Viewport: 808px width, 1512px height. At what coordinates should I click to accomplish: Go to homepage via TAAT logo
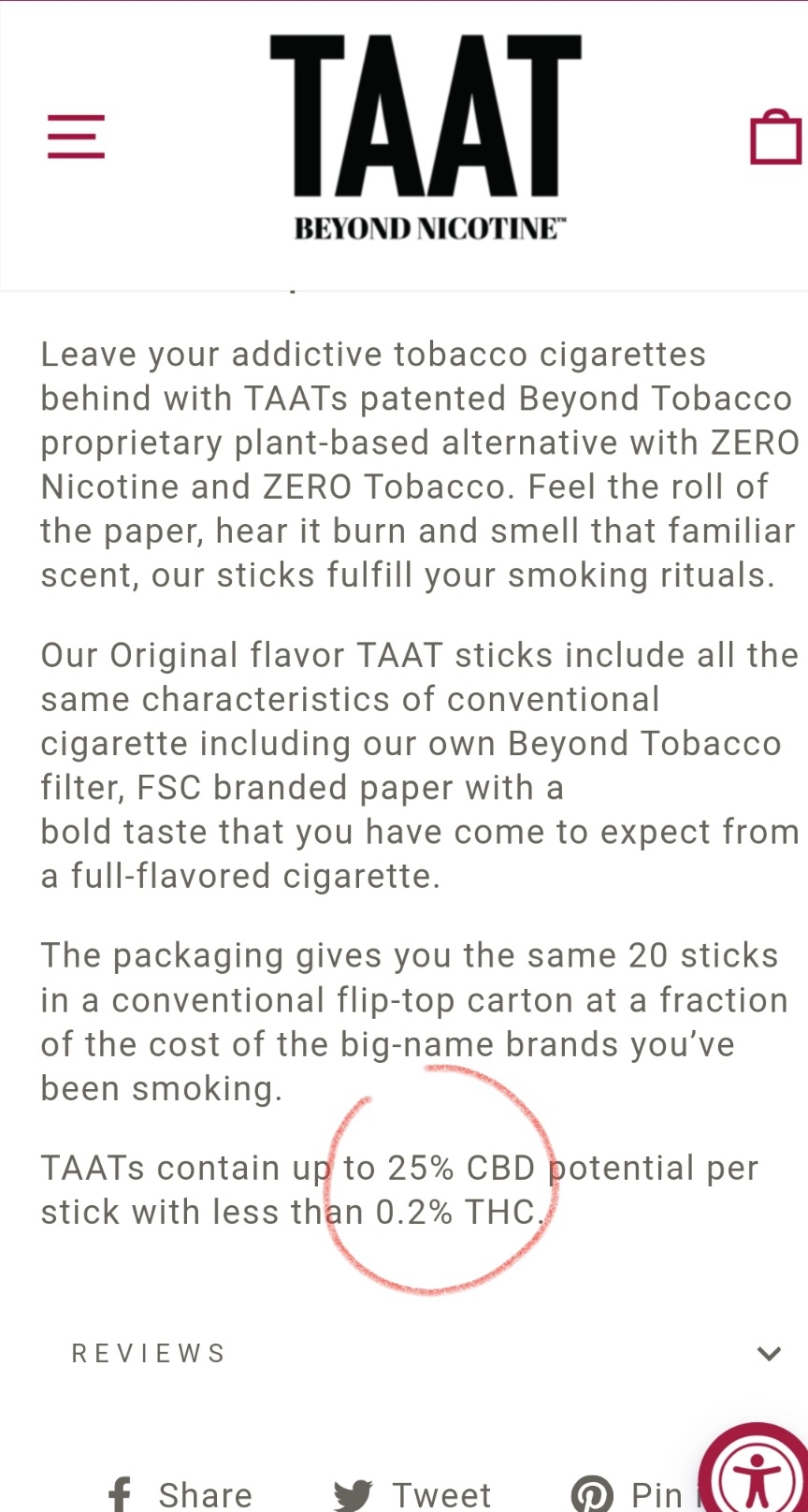coord(427,137)
